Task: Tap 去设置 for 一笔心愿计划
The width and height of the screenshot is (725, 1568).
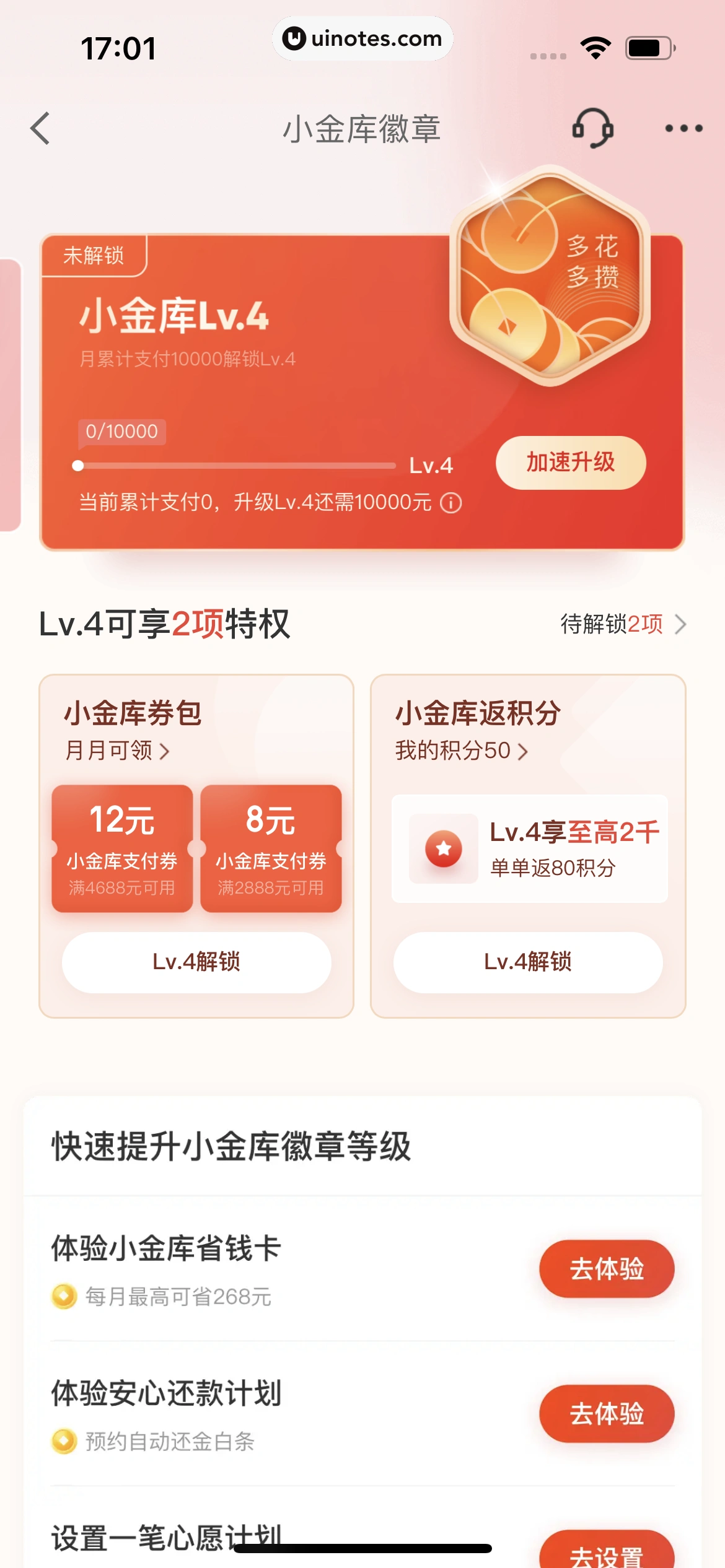Action: tap(606, 1553)
